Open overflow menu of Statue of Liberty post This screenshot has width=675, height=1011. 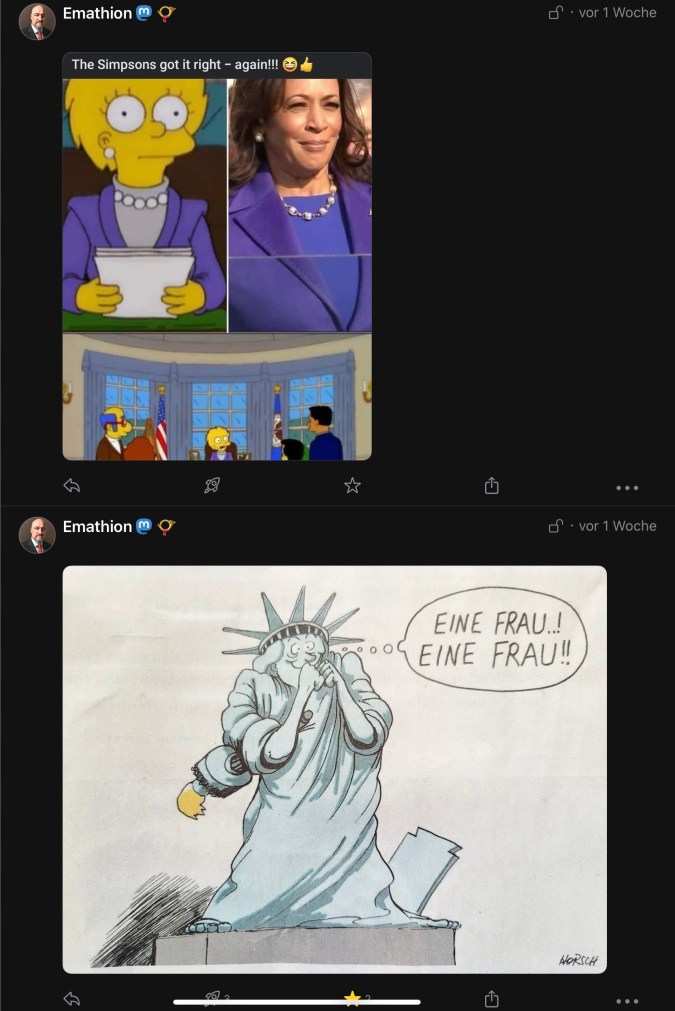tap(627, 1001)
